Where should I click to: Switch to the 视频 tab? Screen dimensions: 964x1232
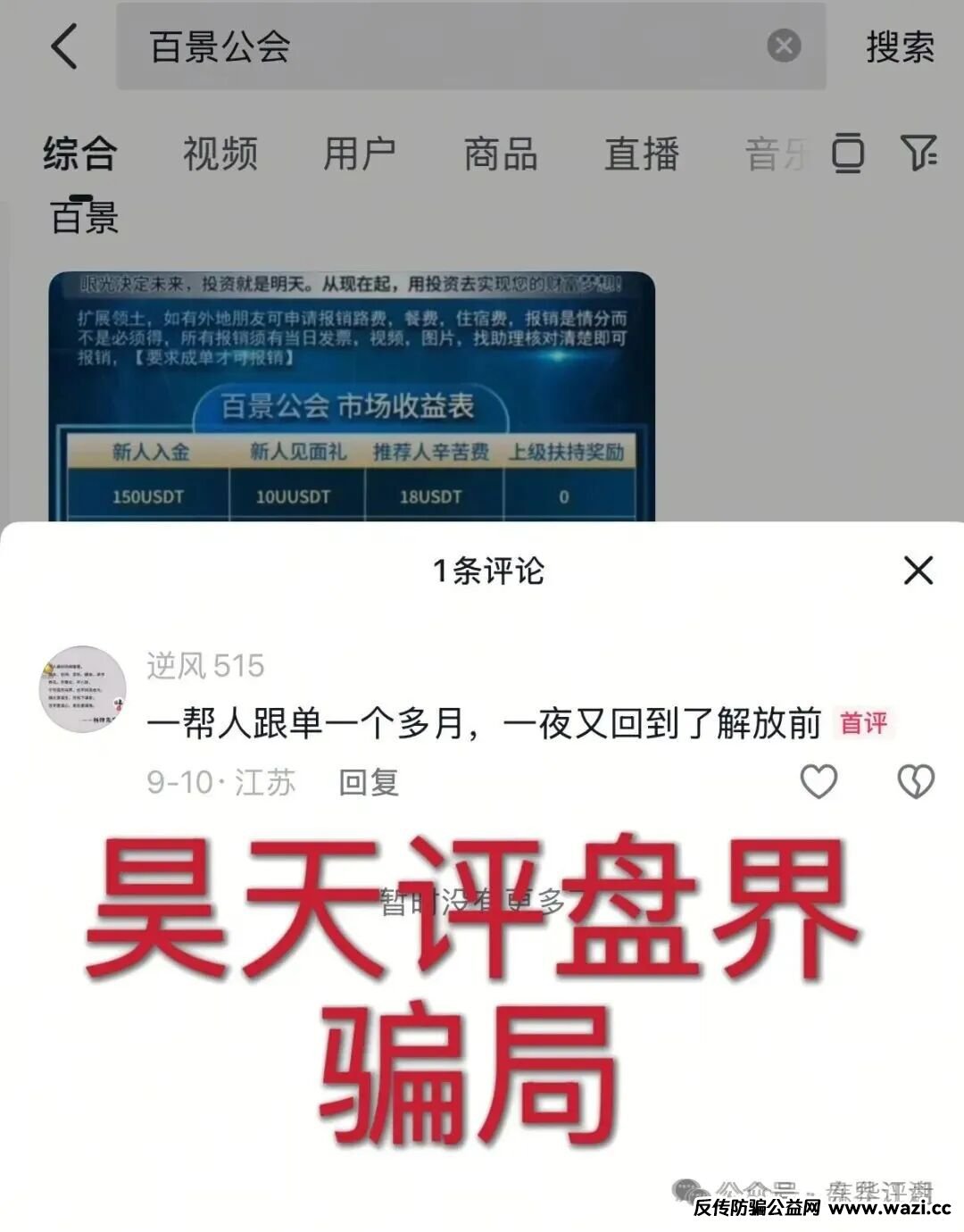click(x=219, y=154)
